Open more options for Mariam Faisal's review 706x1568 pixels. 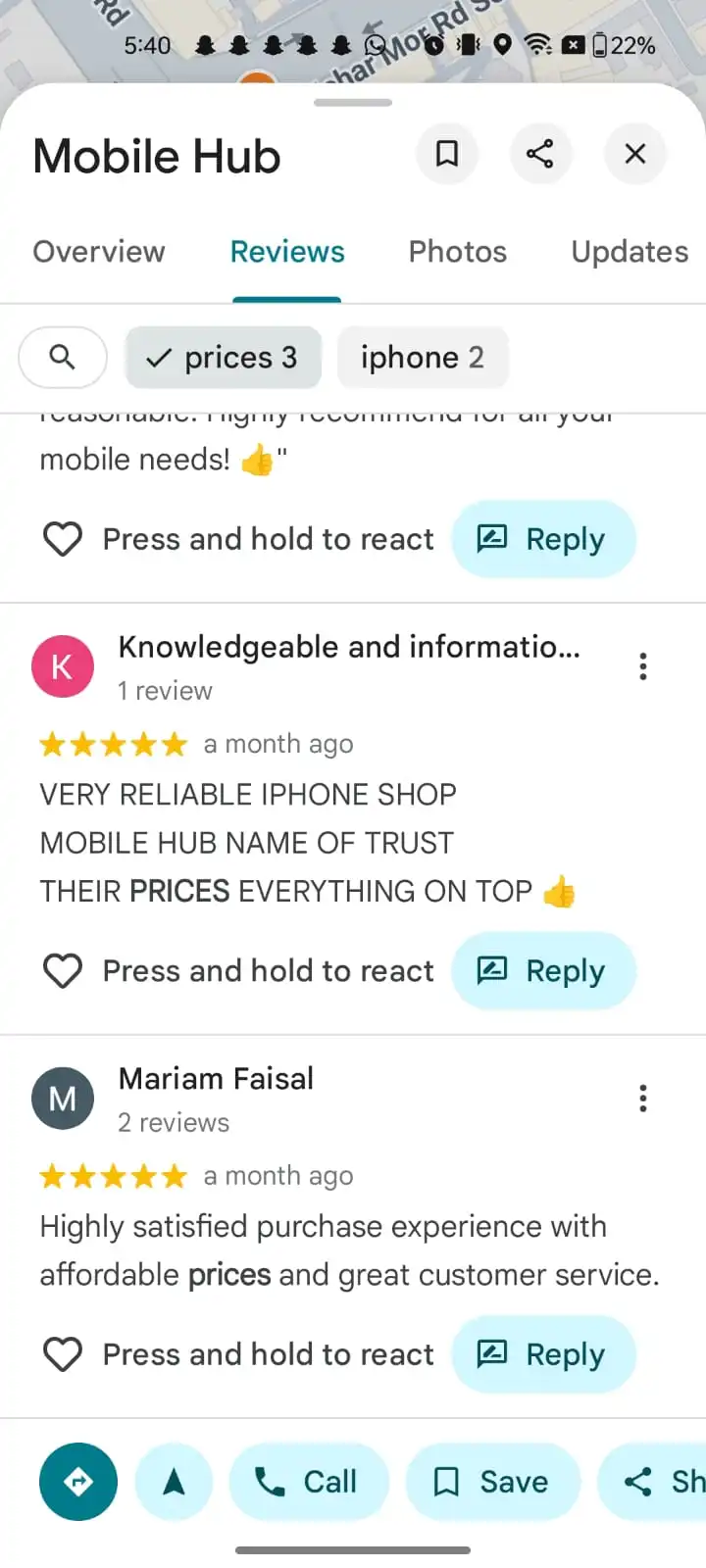tap(643, 1099)
